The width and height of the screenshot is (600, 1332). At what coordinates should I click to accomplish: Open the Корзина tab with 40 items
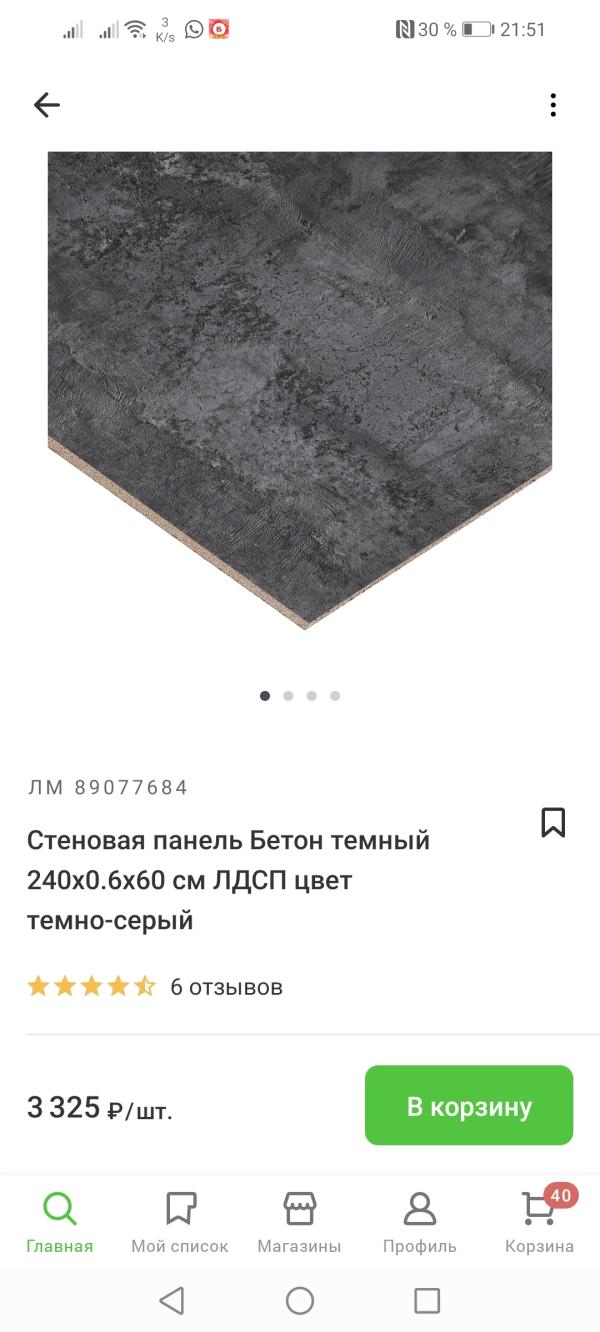click(x=540, y=1223)
